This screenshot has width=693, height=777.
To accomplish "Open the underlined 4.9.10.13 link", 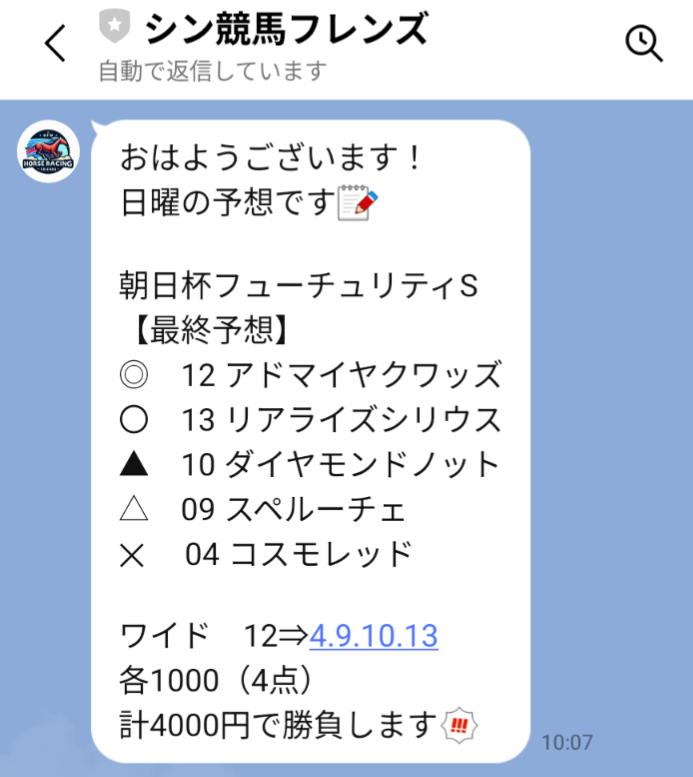I will coord(373,636).
